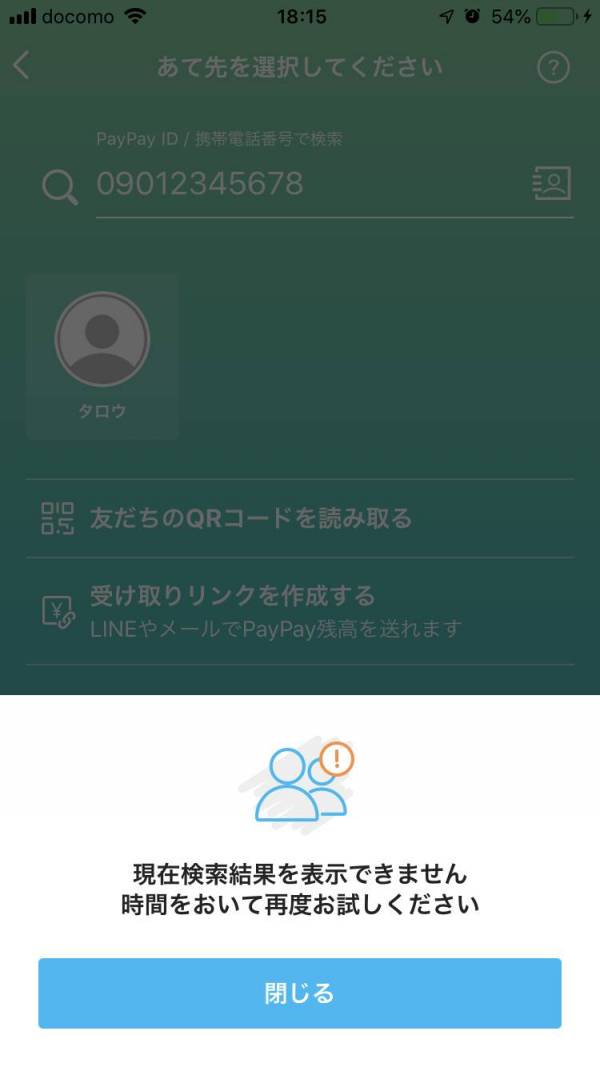Select the タロウ contact
The width and height of the screenshot is (600, 1067).
[102, 355]
